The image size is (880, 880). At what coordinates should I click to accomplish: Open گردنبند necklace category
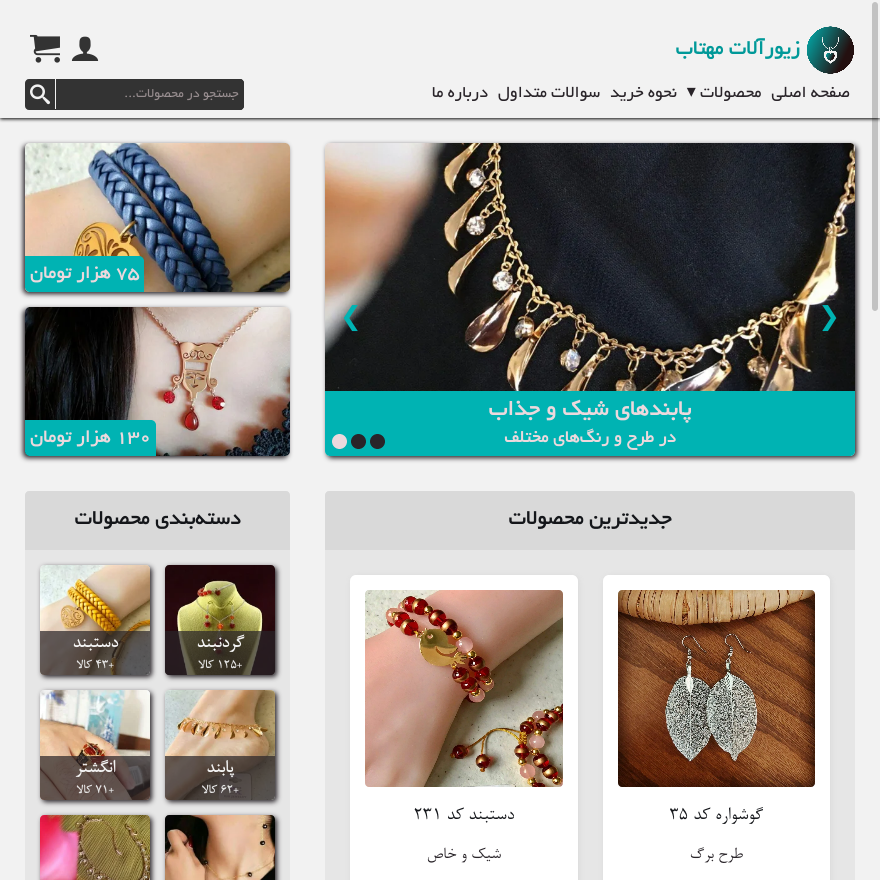tap(220, 620)
